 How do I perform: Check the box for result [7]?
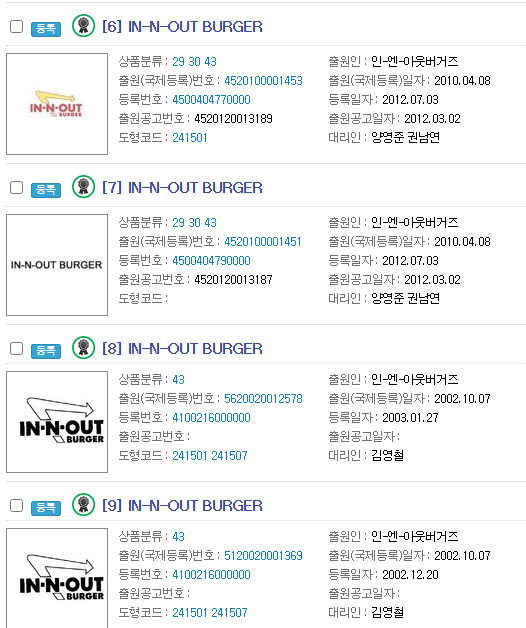[x=16, y=187]
